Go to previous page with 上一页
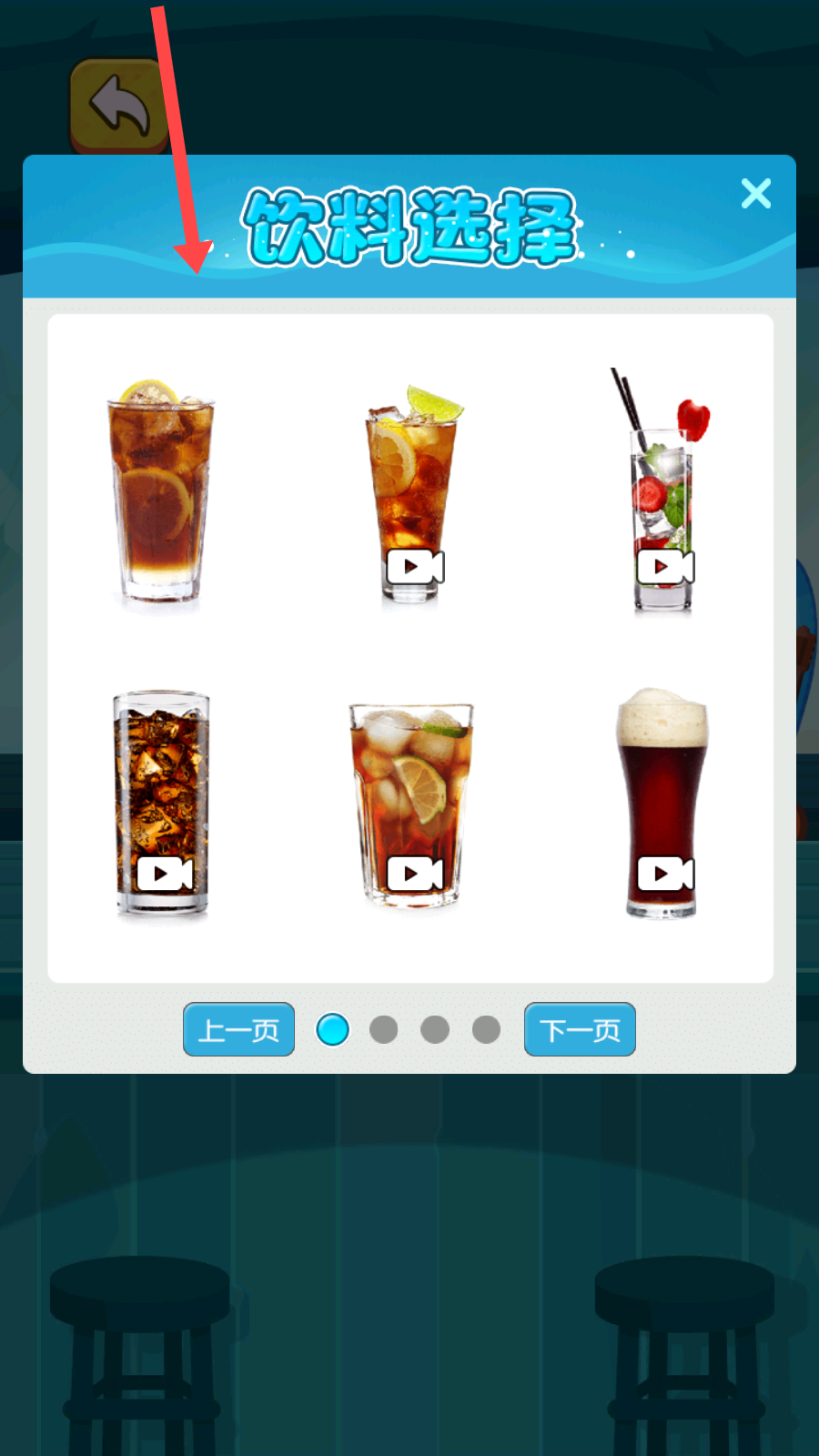 point(238,1029)
